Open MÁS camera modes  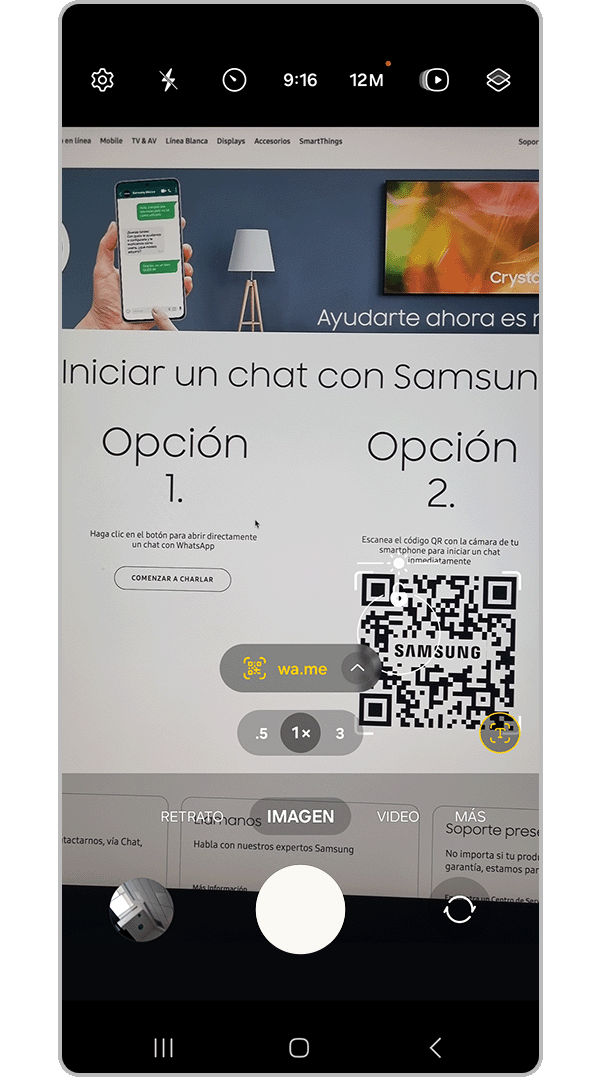[x=470, y=817]
